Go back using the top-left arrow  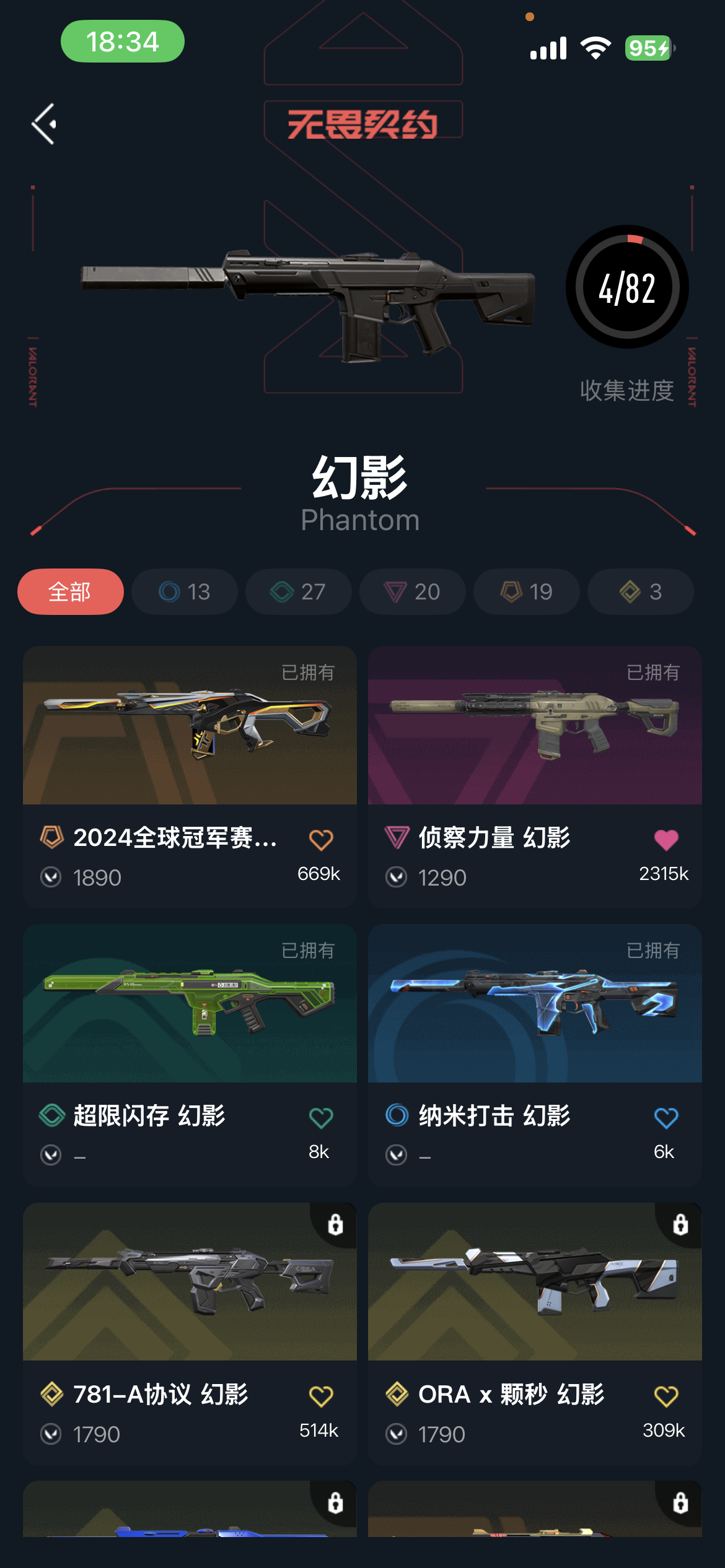tap(44, 124)
